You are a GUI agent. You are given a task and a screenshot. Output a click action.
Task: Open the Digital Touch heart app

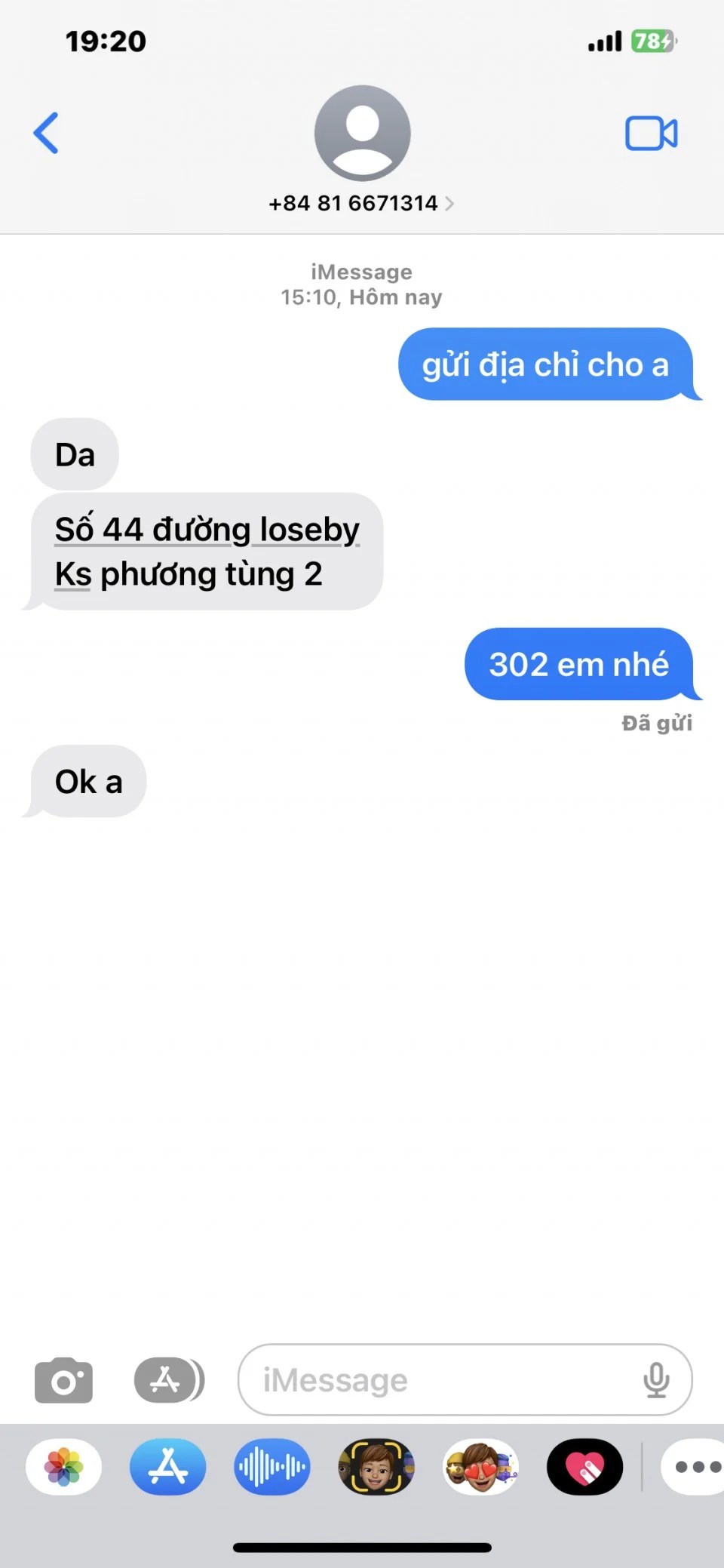(584, 1467)
